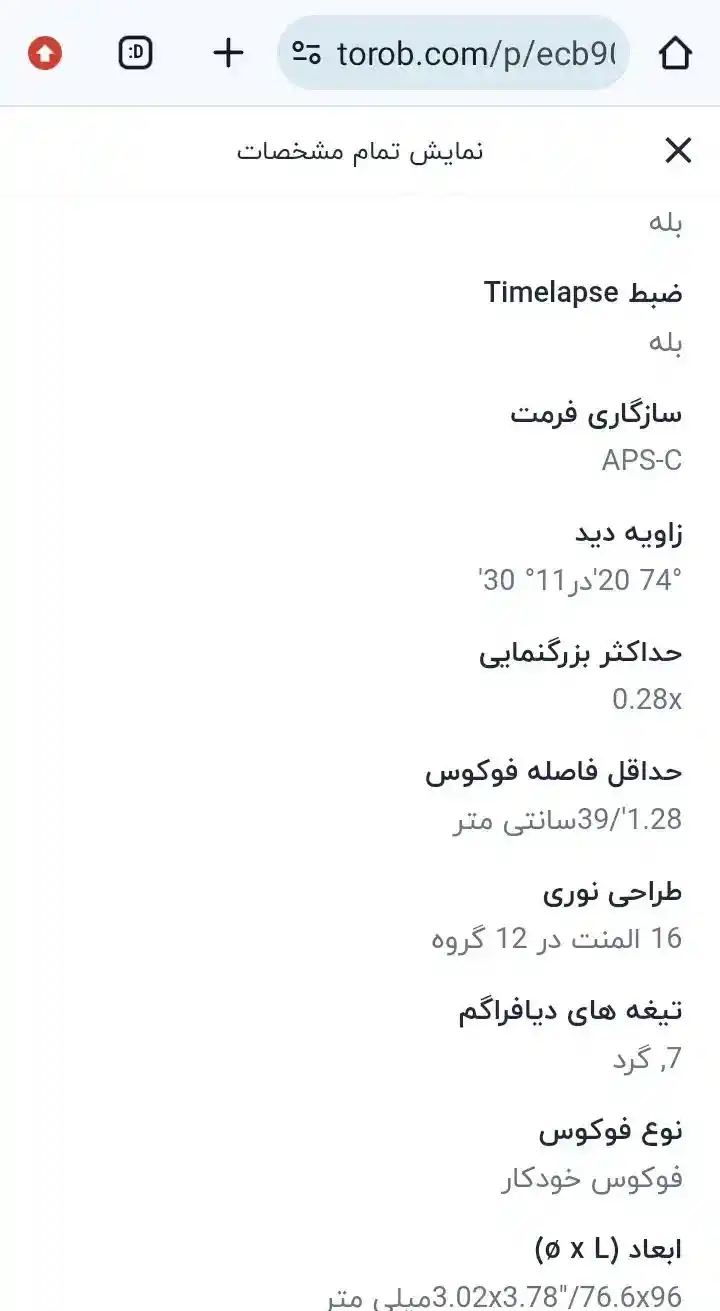The image size is (720, 1311).
Task: Tap the red update arrow icon
Action: point(45,53)
